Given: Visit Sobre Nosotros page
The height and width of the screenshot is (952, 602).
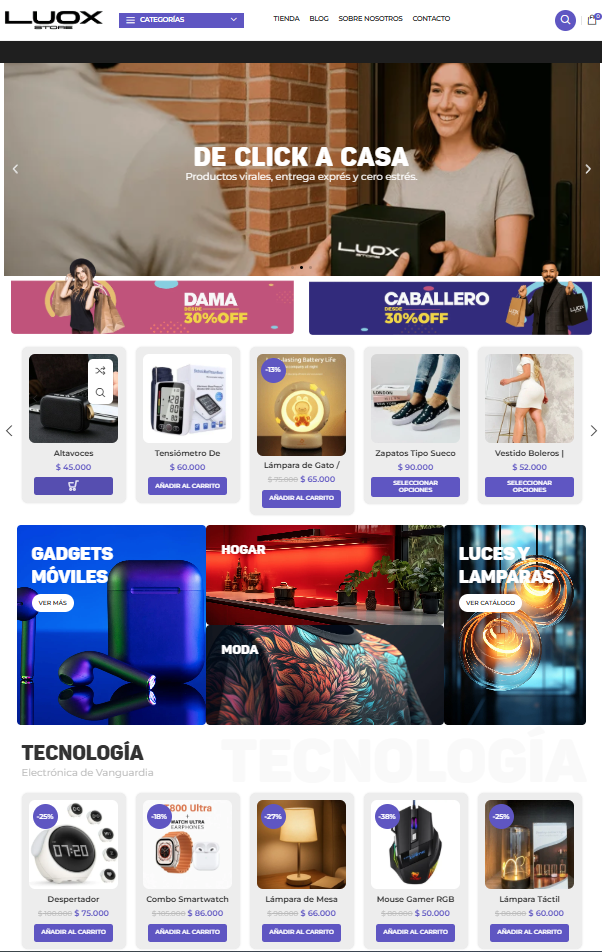Looking at the screenshot, I should [x=370, y=19].
